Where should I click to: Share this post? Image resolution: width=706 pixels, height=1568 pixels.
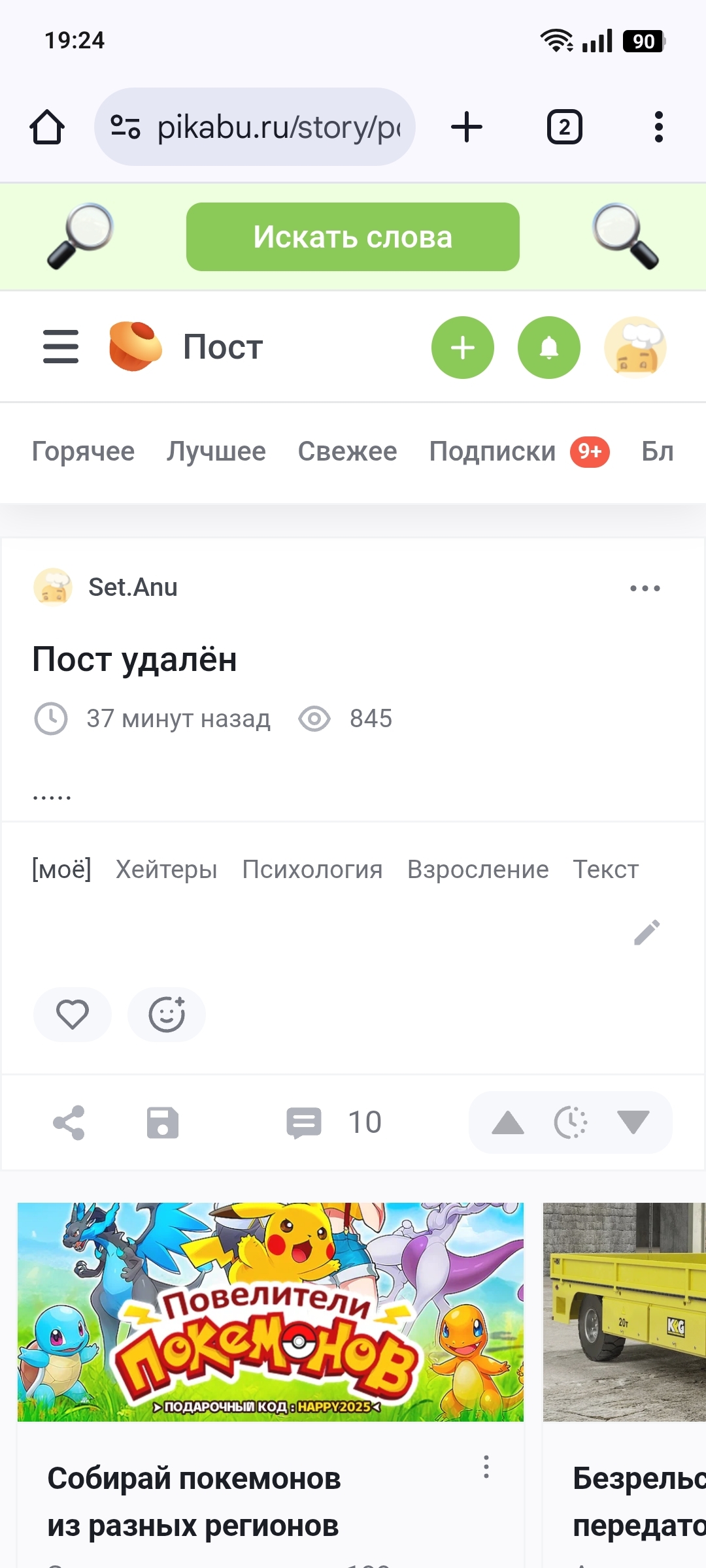[x=69, y=1122]
